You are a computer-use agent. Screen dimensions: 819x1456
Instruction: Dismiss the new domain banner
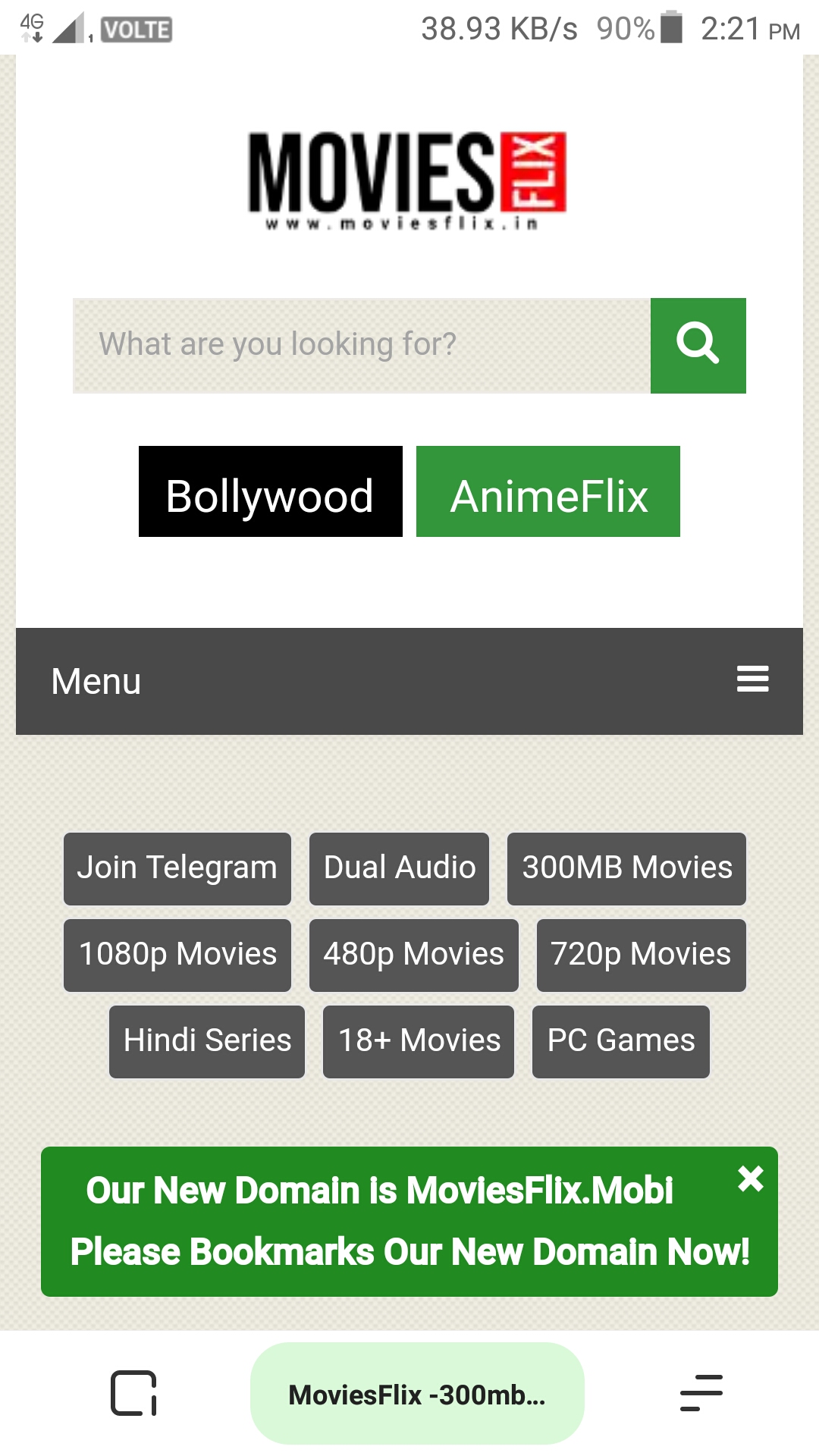tap(750, 1178)
